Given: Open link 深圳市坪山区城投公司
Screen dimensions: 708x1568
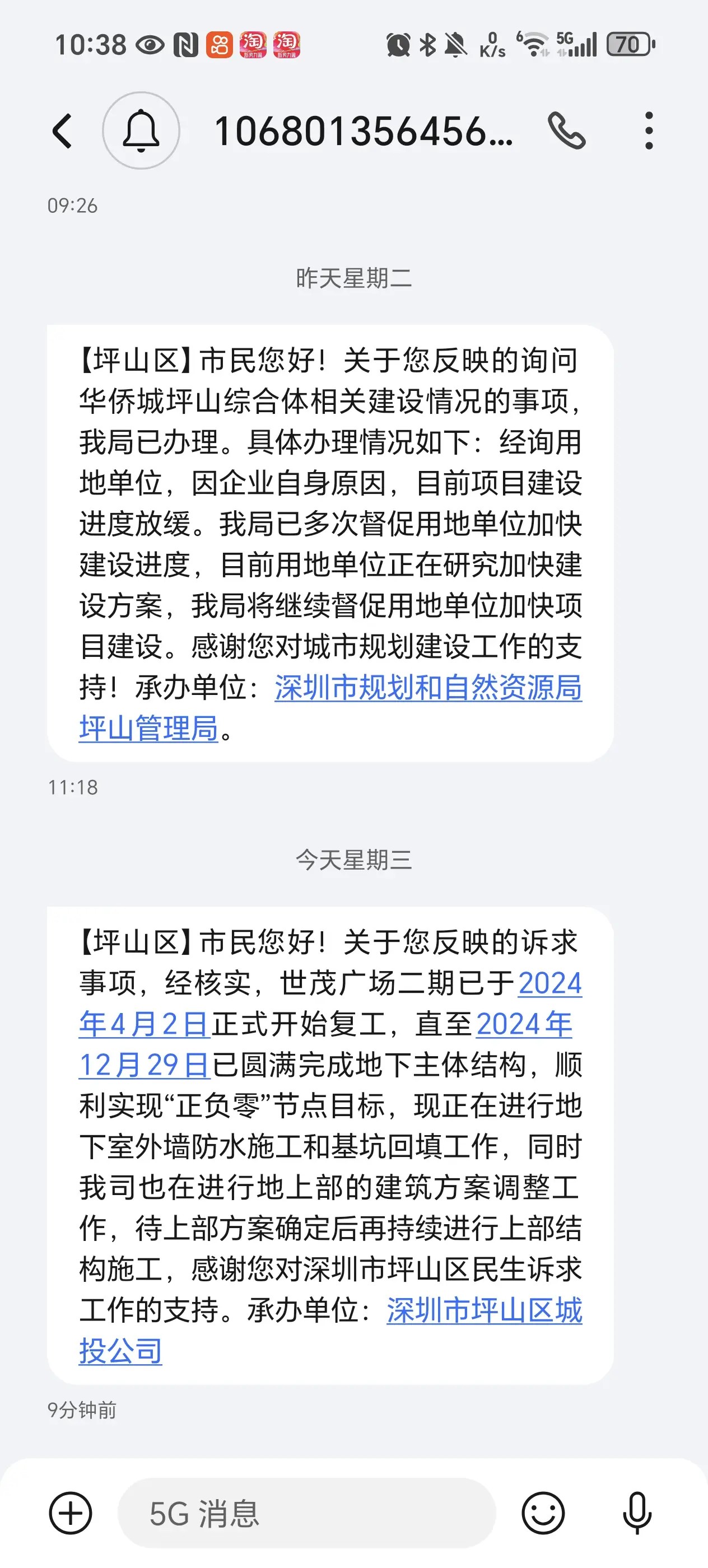Looking at the screenshot, I should click(484, 1310).
